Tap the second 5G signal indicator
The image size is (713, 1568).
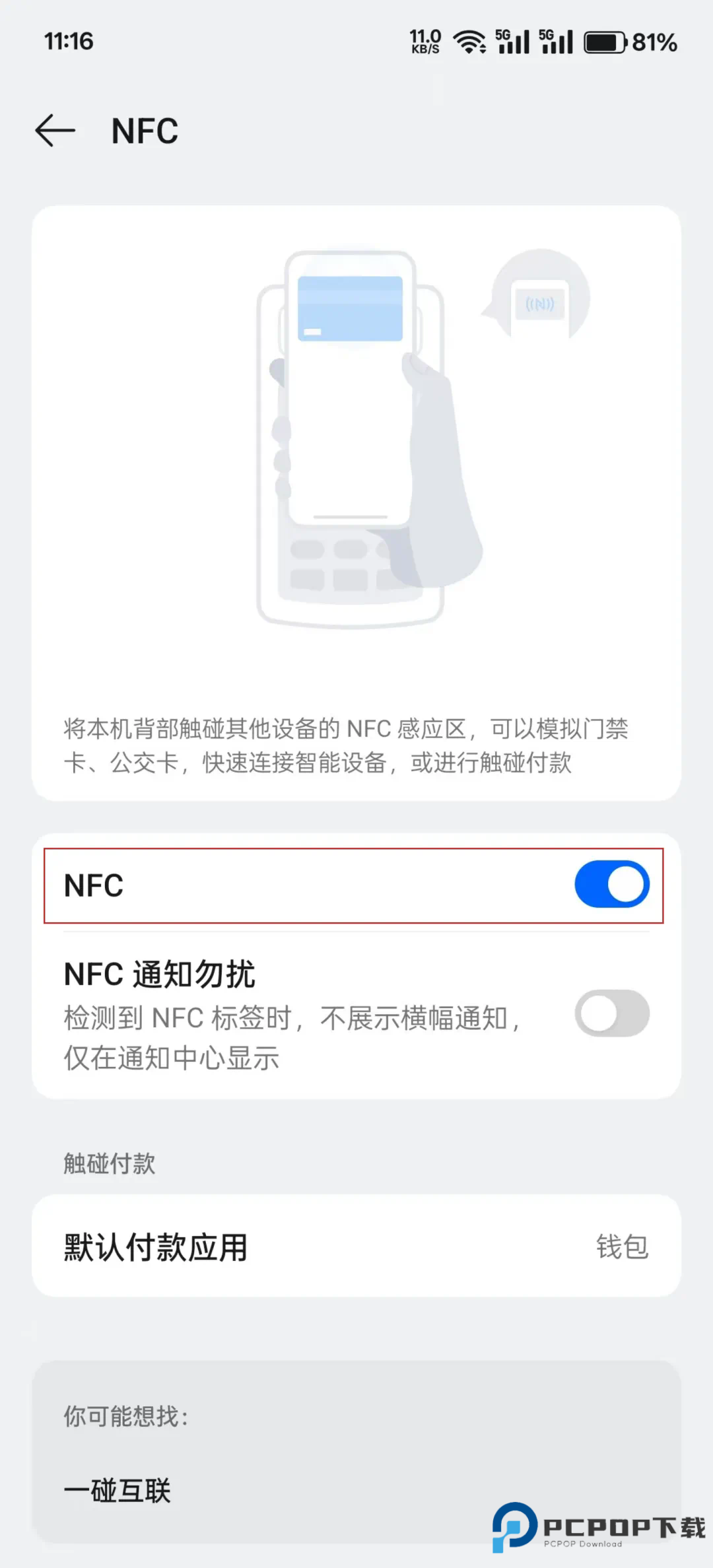click(558, 41)
